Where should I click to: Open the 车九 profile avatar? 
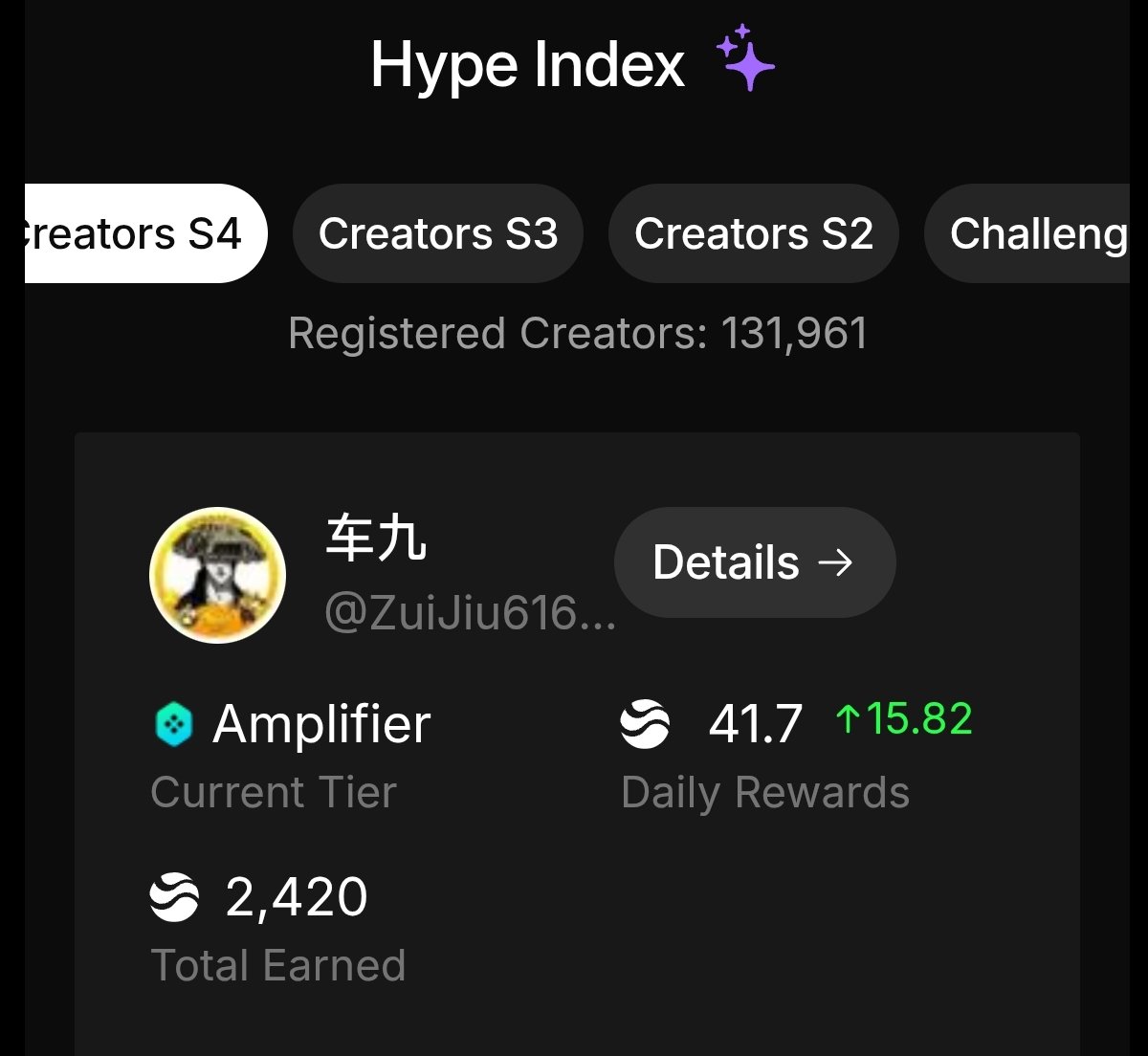218,575
